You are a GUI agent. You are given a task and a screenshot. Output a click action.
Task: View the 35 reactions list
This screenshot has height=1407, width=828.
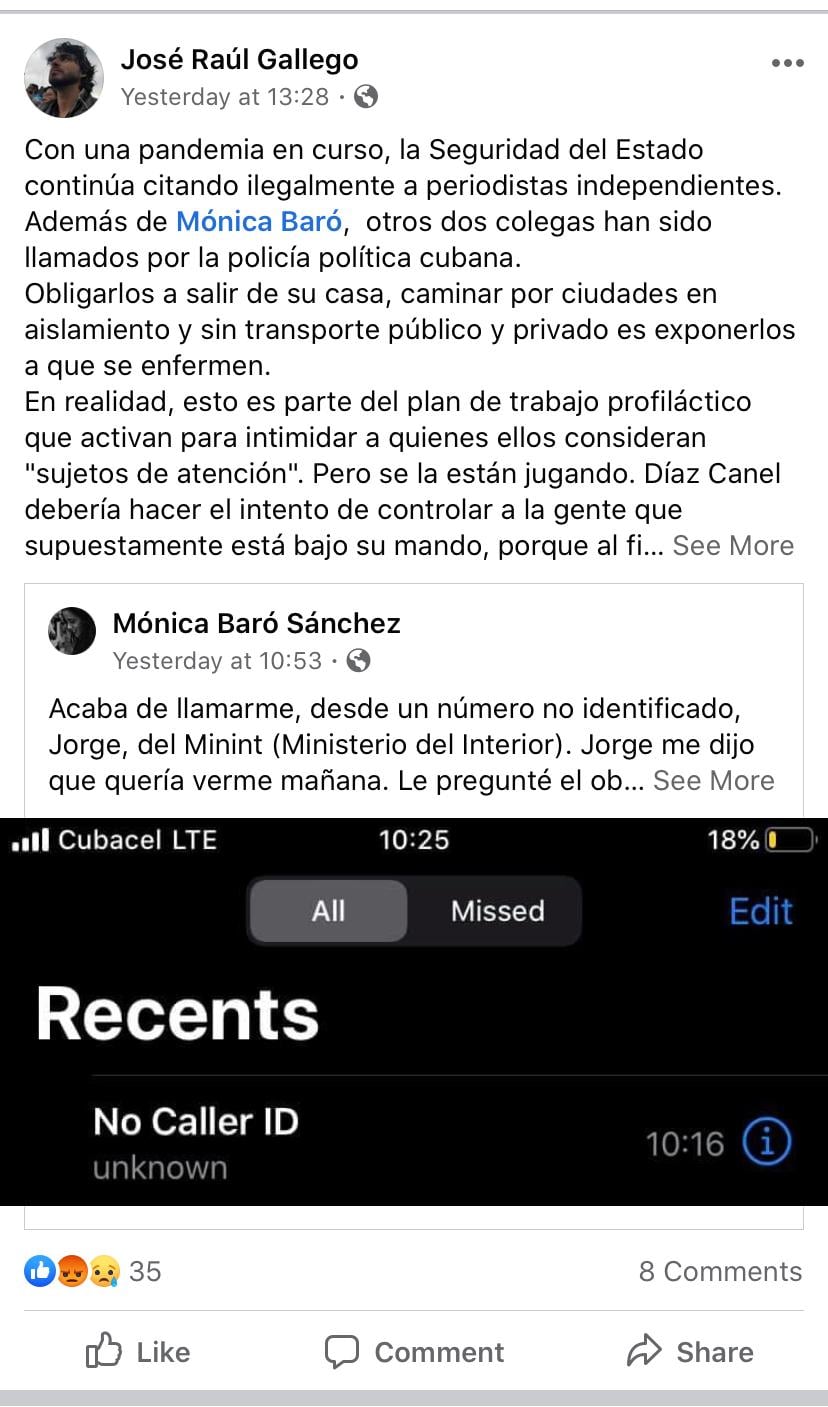92,1271
